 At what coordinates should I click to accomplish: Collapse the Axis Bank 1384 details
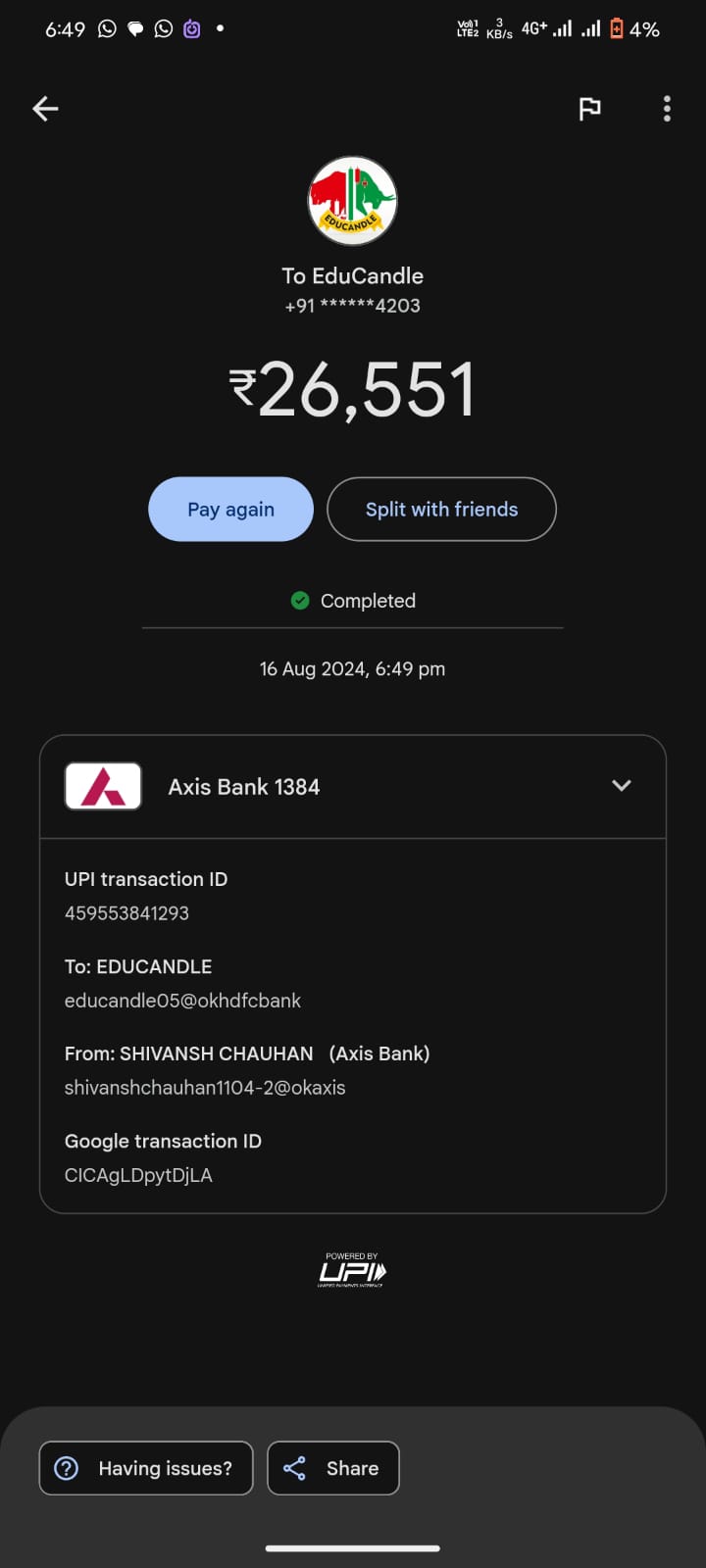621,786
